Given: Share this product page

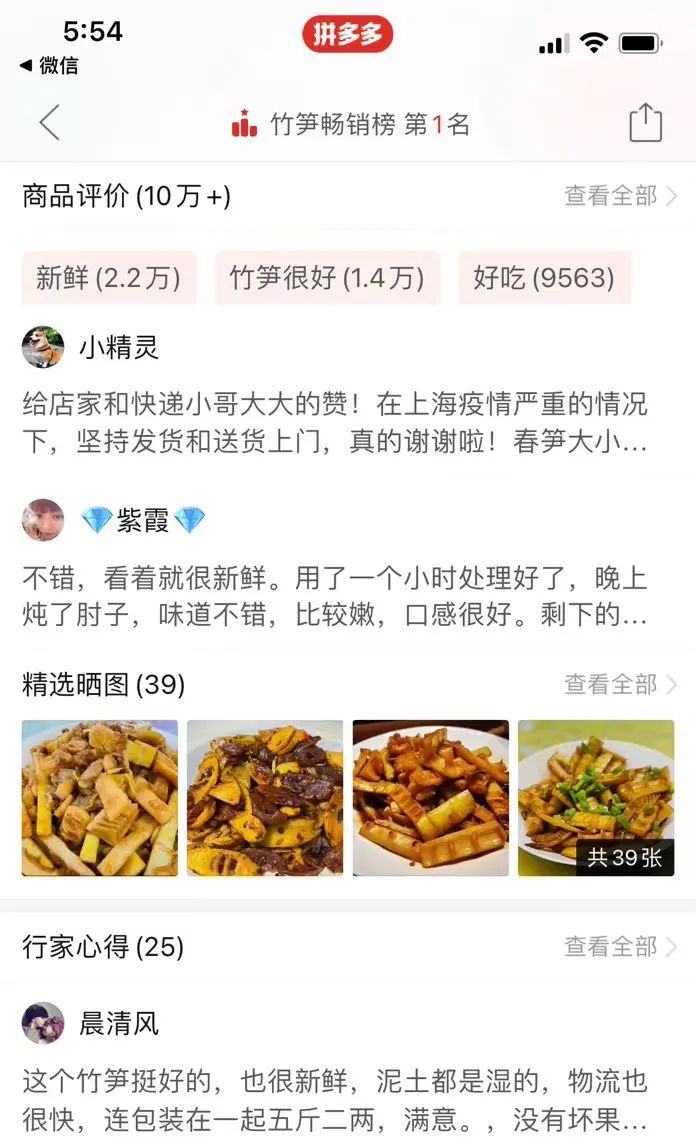Looking at the screenshot, I should [645, 123].
